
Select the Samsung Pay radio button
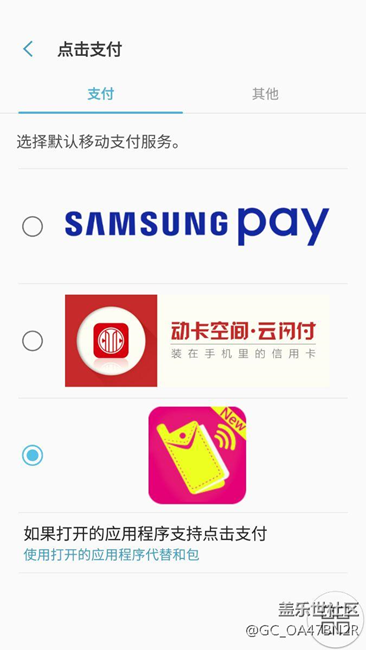[32, 226]
